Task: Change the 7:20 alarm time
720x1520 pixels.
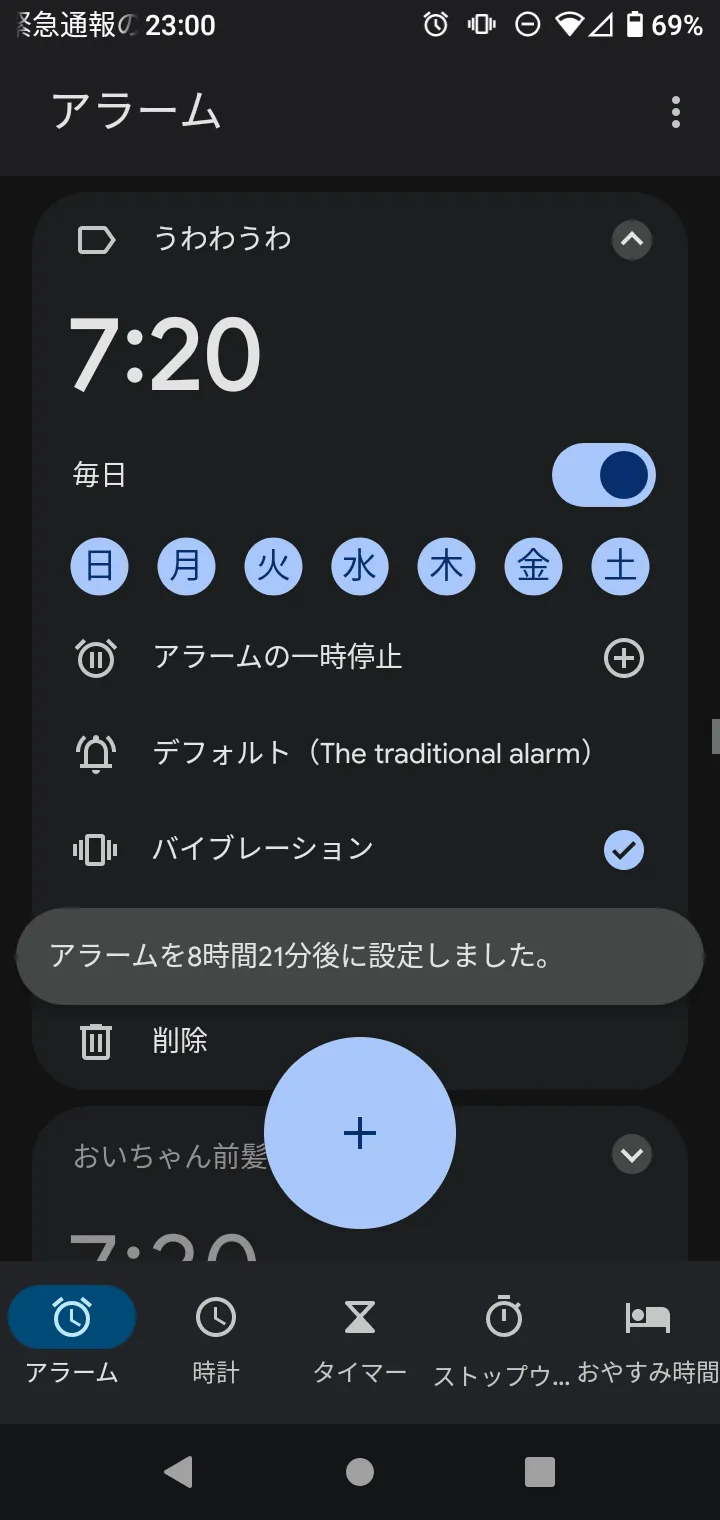Action: click(x=165, y=355)
